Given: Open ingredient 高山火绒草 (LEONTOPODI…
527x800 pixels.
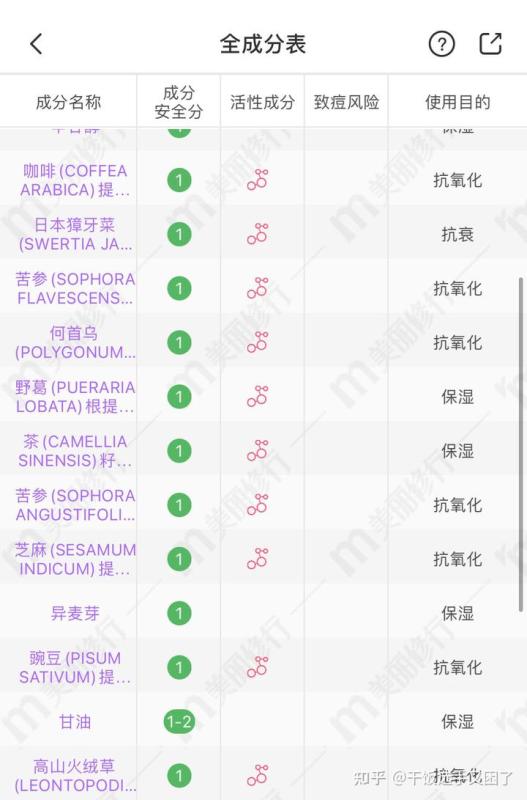Looking at the screenshot, I should 74,776.
